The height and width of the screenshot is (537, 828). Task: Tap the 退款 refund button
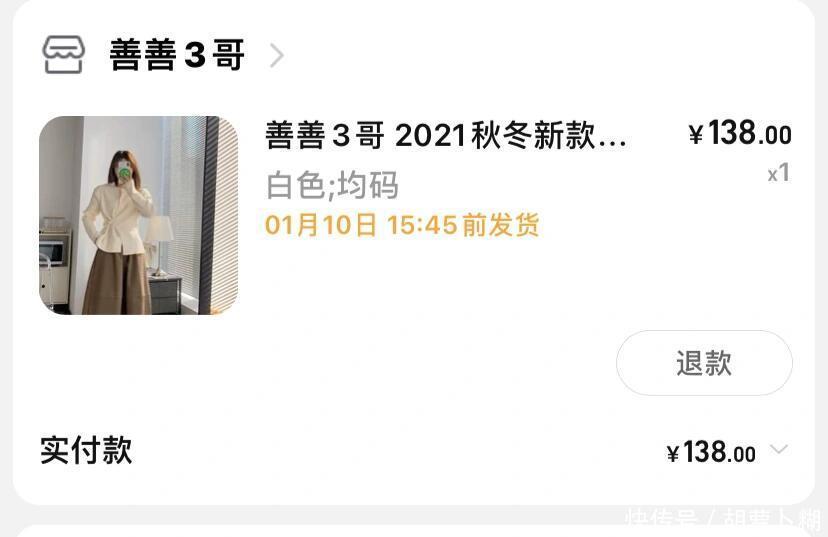click(704, 363)
